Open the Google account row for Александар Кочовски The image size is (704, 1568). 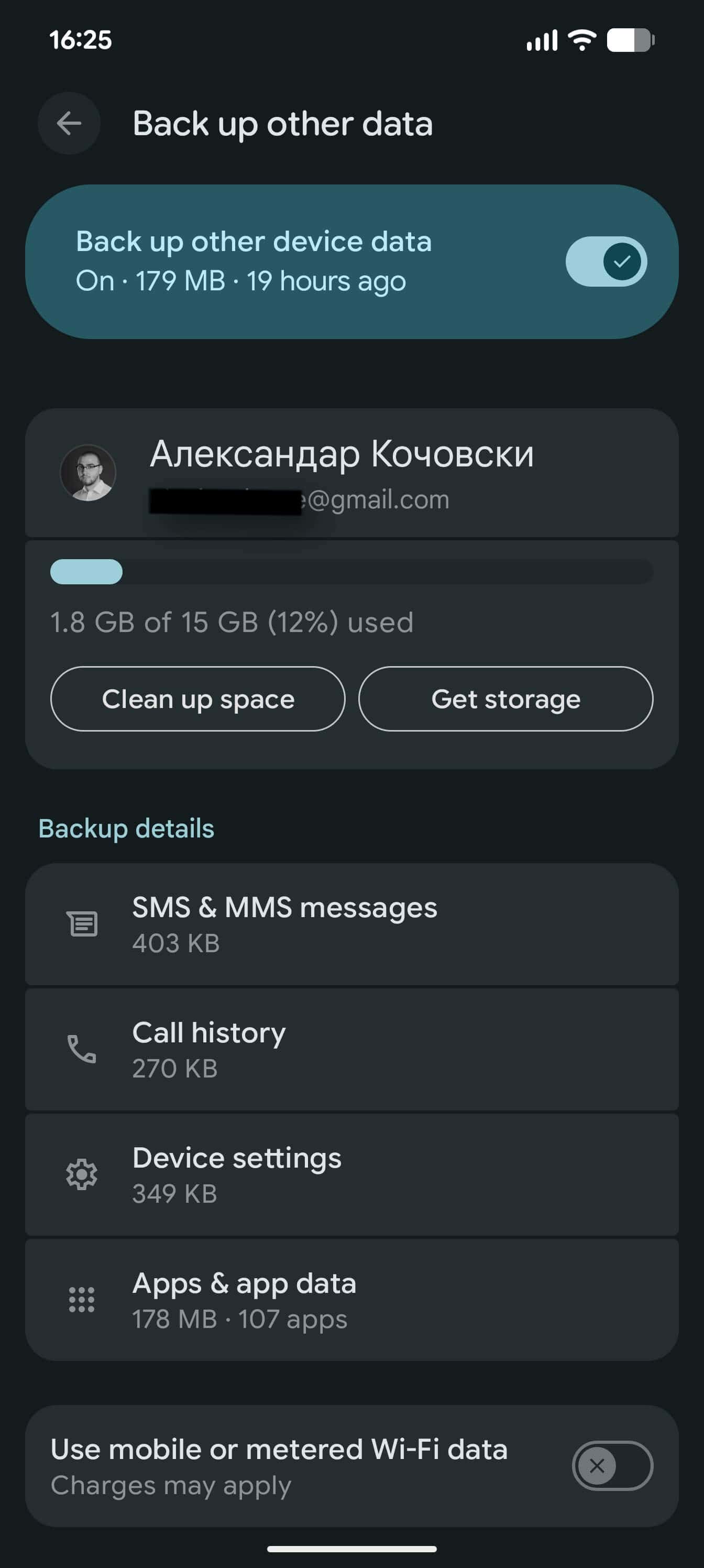[x=351, y=473]
